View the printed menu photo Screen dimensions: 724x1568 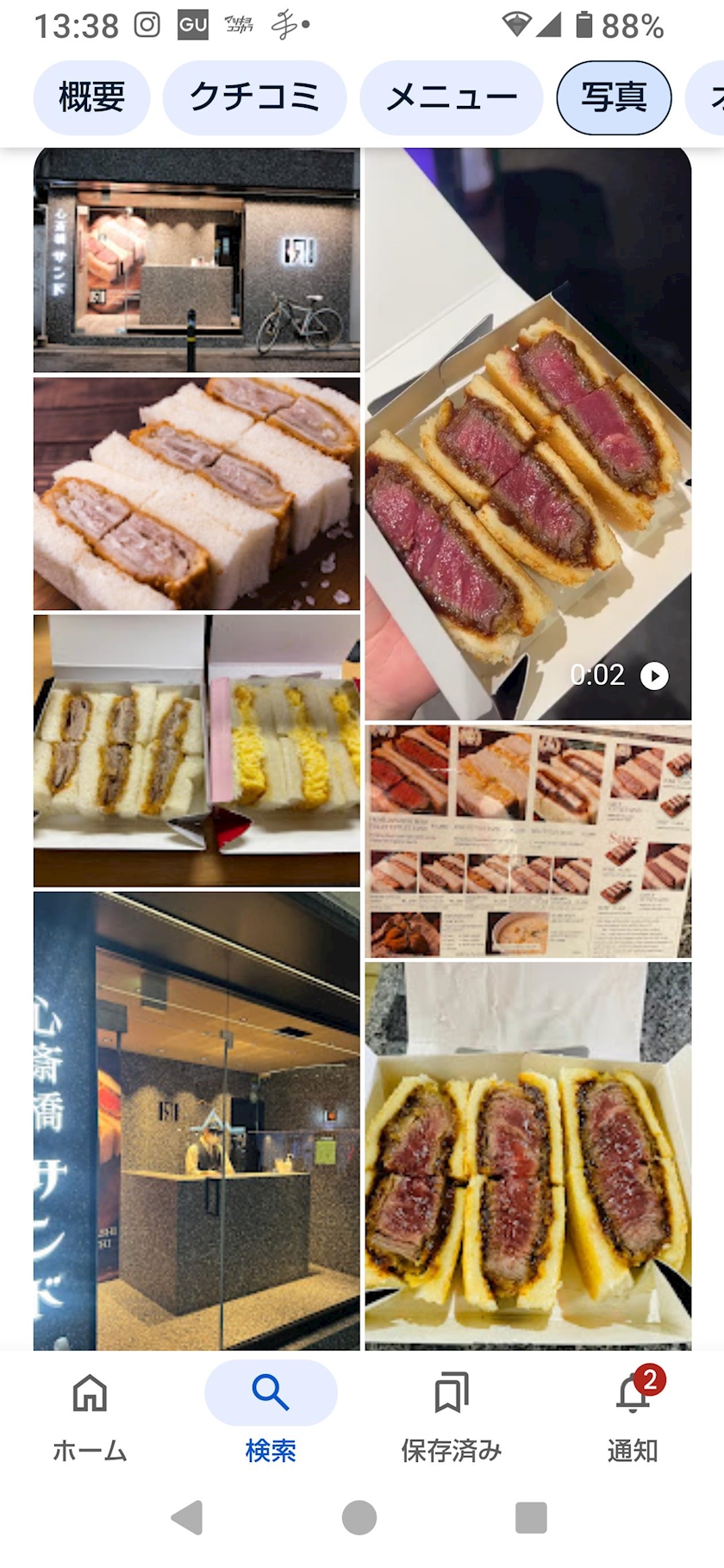click(528, 841)
